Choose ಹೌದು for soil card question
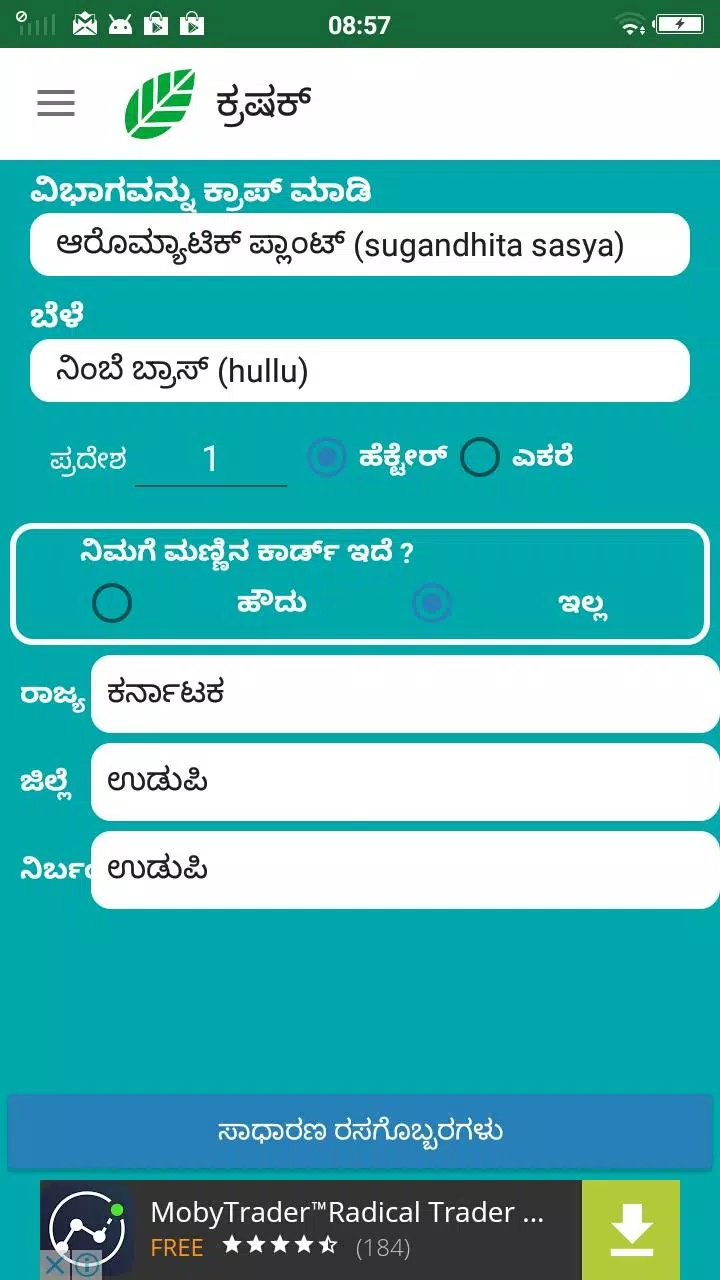 (x=112, y=603)
